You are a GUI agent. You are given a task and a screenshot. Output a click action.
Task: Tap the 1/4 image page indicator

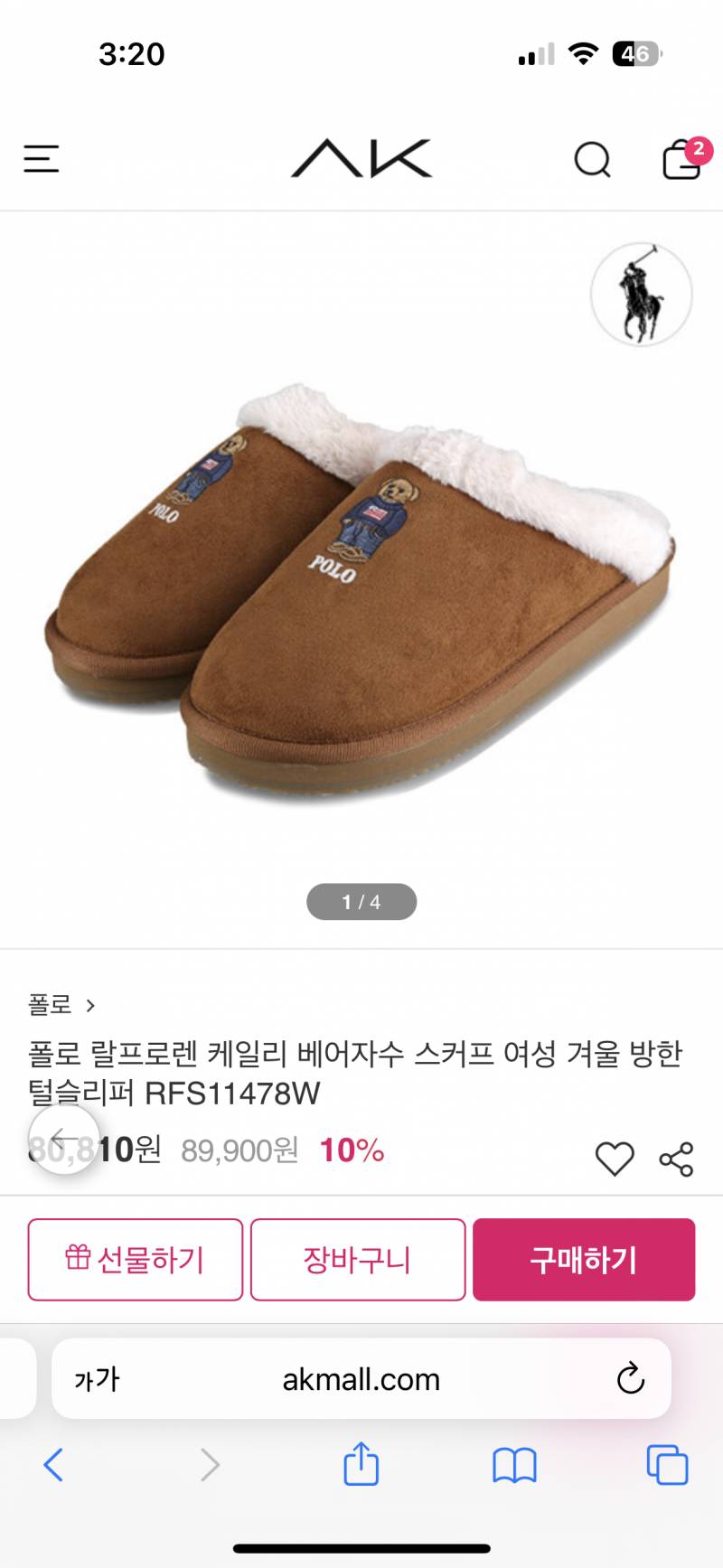click(x=361, y=901)
